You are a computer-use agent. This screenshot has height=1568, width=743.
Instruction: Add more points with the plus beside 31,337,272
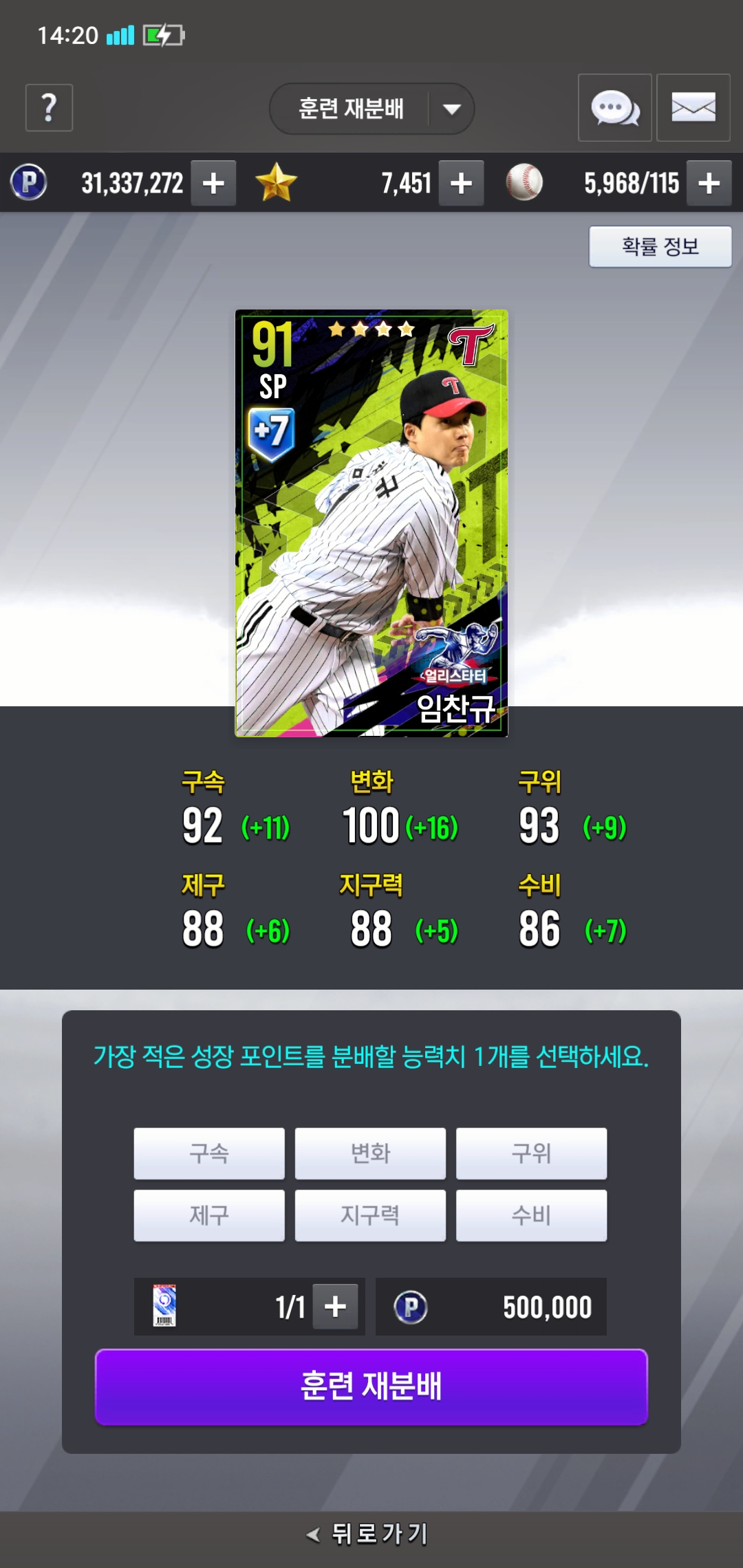pos(213,183)
